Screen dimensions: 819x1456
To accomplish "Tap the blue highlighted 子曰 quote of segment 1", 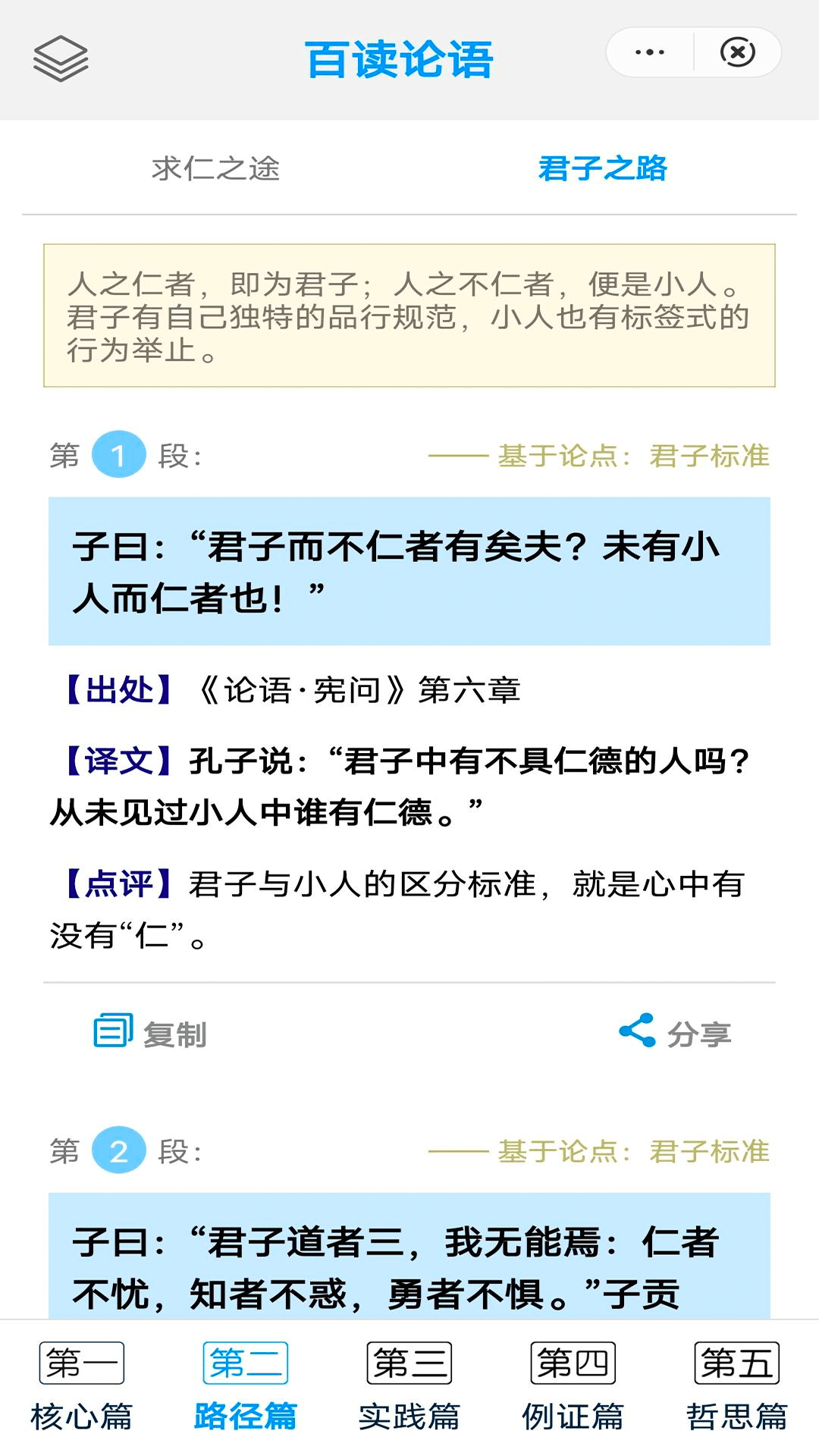I will pyautogui.click(x=409, y=569).
